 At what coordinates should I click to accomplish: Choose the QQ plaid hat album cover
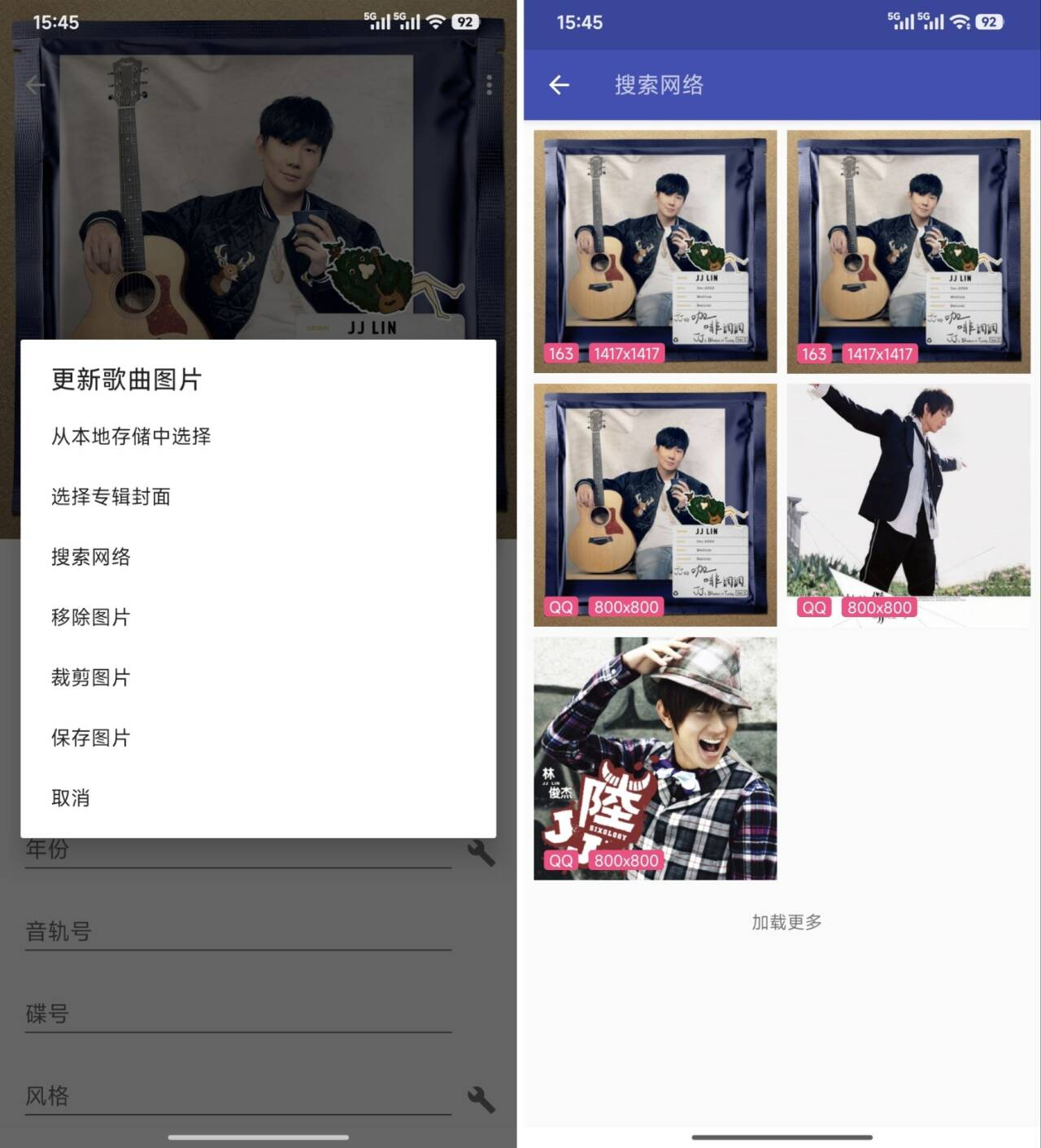pyautogui.click(x=655, y=758)
